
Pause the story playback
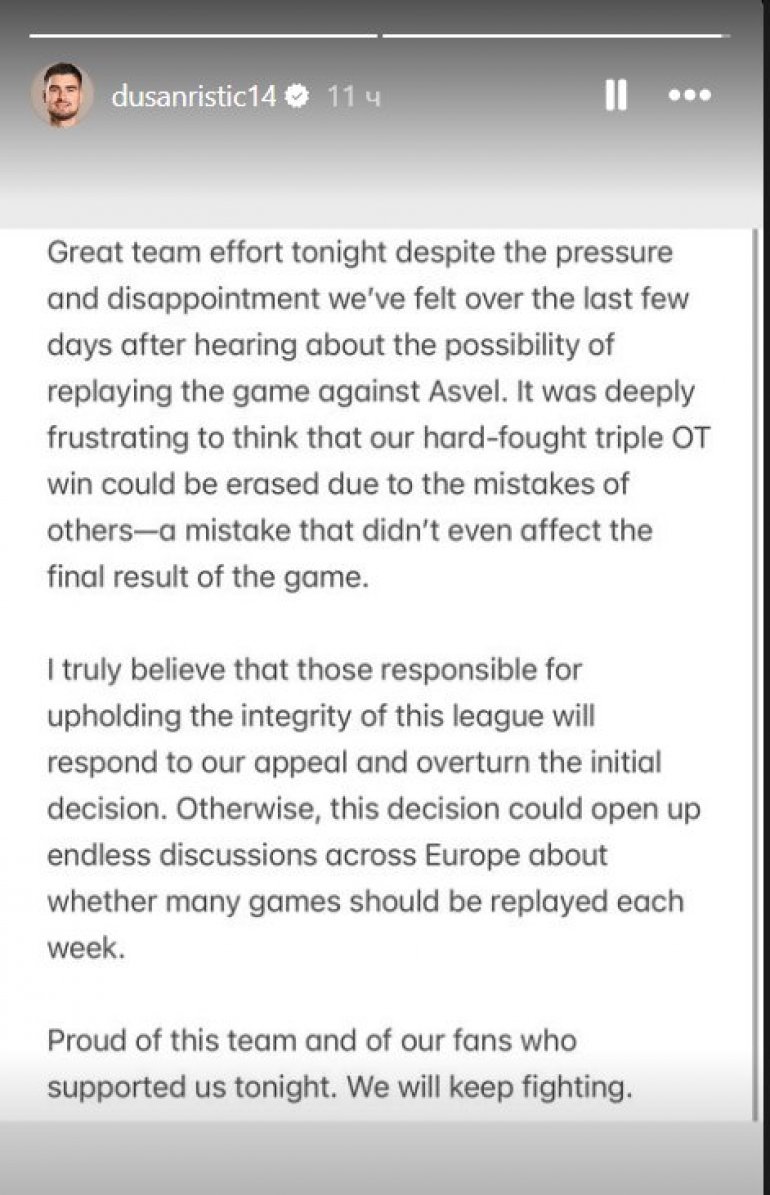(x=616, y=96)
